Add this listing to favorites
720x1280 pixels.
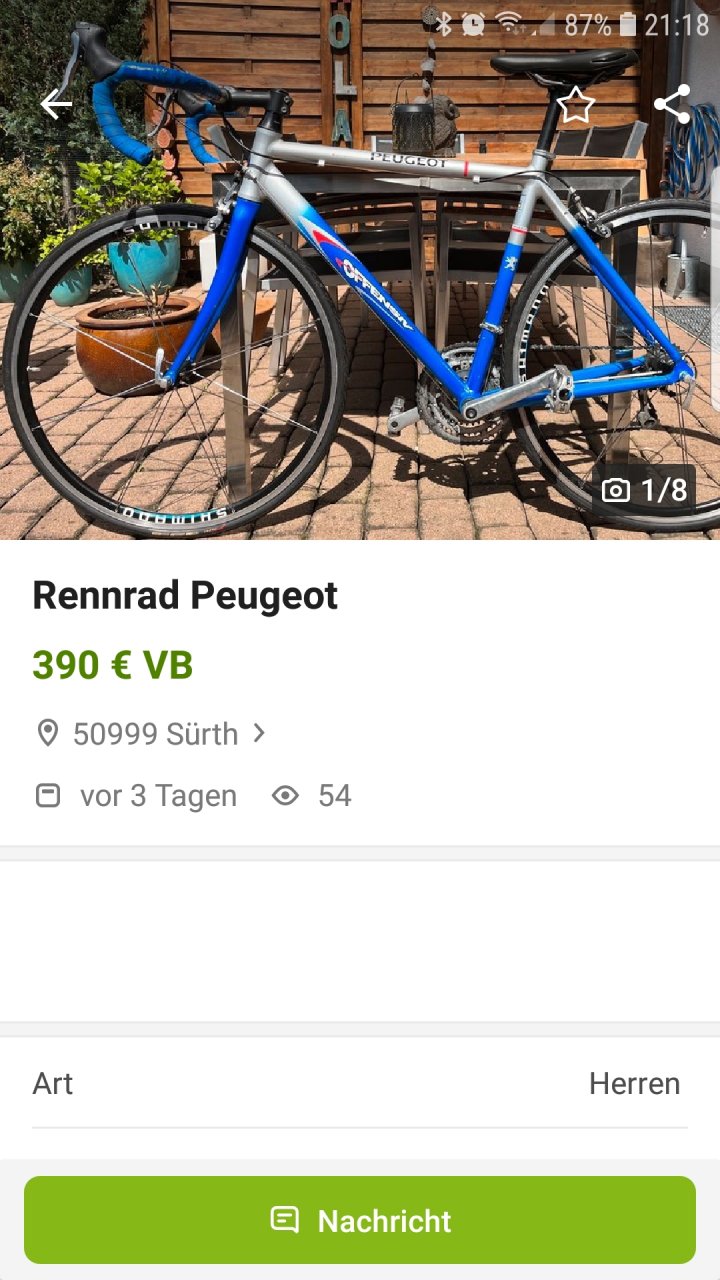(x=575, y=104)
